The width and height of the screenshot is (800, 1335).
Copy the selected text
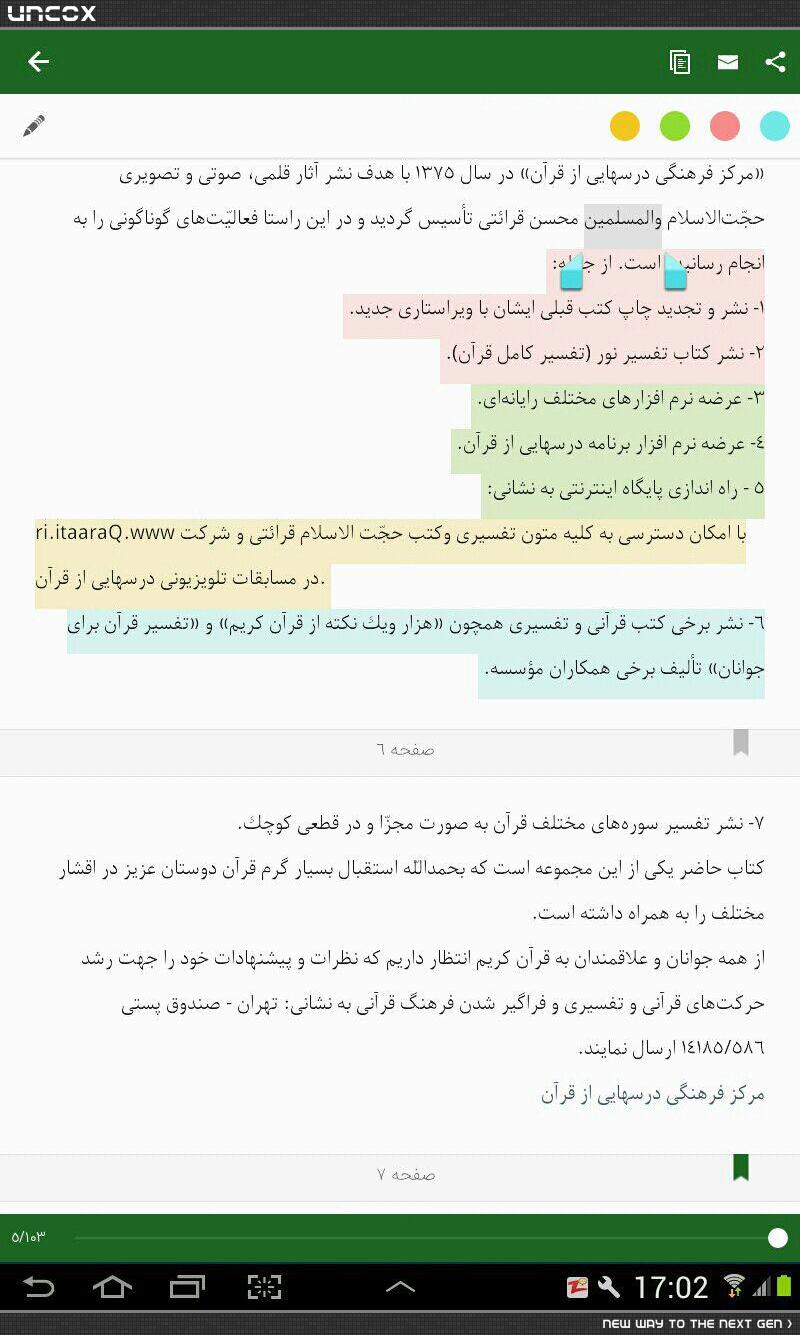point(680,62)
